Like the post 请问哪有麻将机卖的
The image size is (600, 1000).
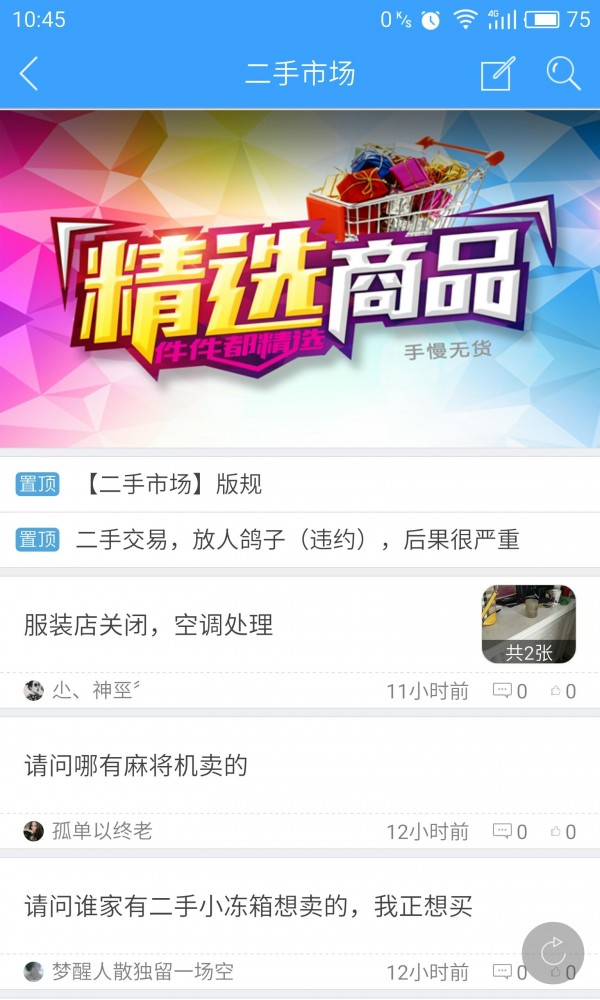[563, 832]
